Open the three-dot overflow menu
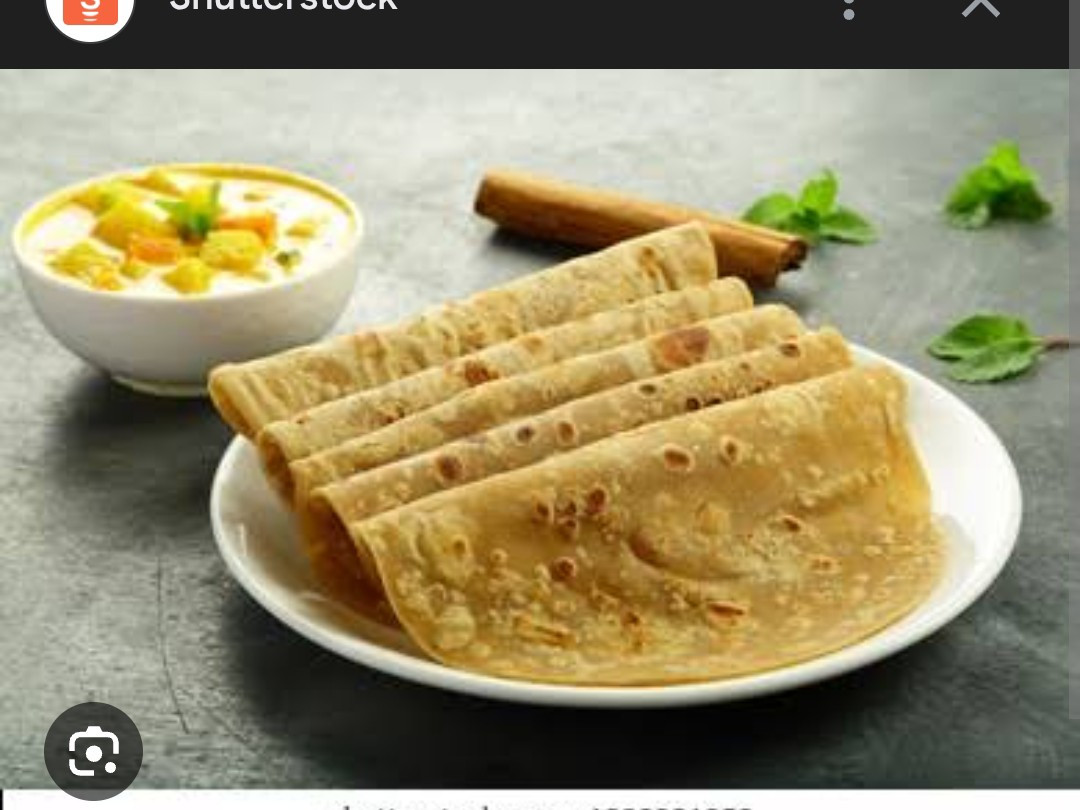The height and width of the screenshot is (810, 1080). point(849,8)
